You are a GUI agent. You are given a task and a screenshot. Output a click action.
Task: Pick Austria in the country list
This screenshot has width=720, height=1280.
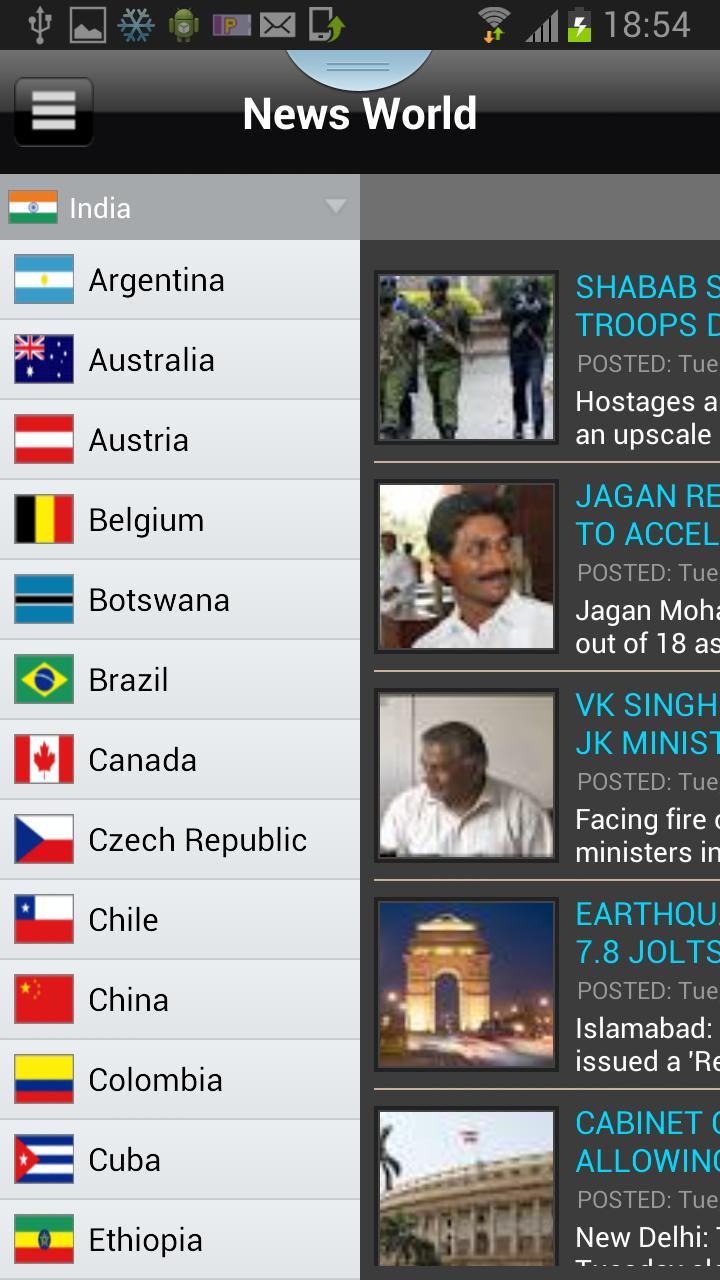click(180, 440)
